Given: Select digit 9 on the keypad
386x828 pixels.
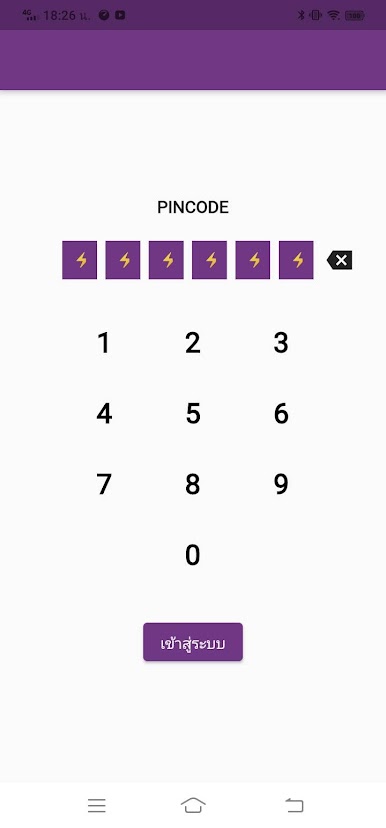Looking at the screenshot, I should [x=281, y=484].
